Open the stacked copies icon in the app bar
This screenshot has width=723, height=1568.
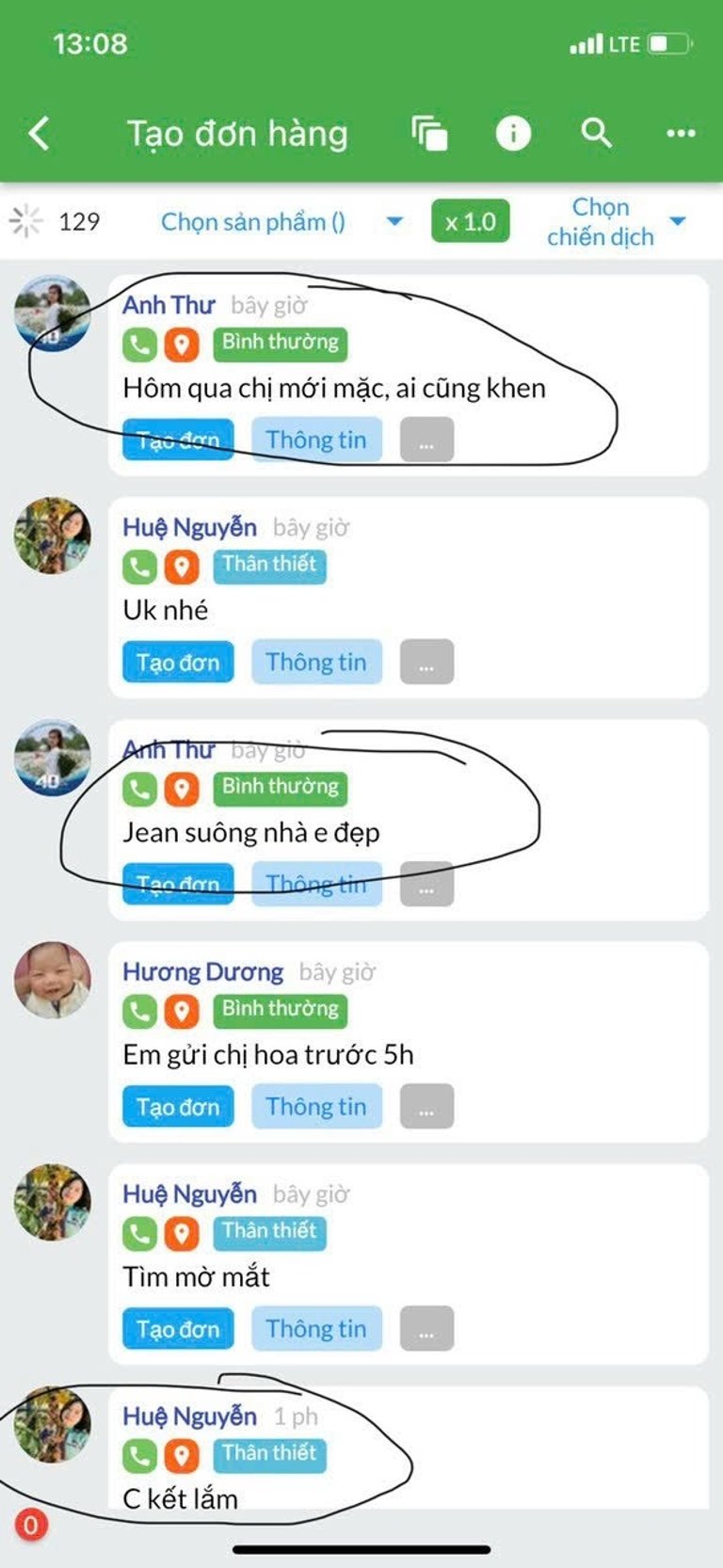coord(429,134)
